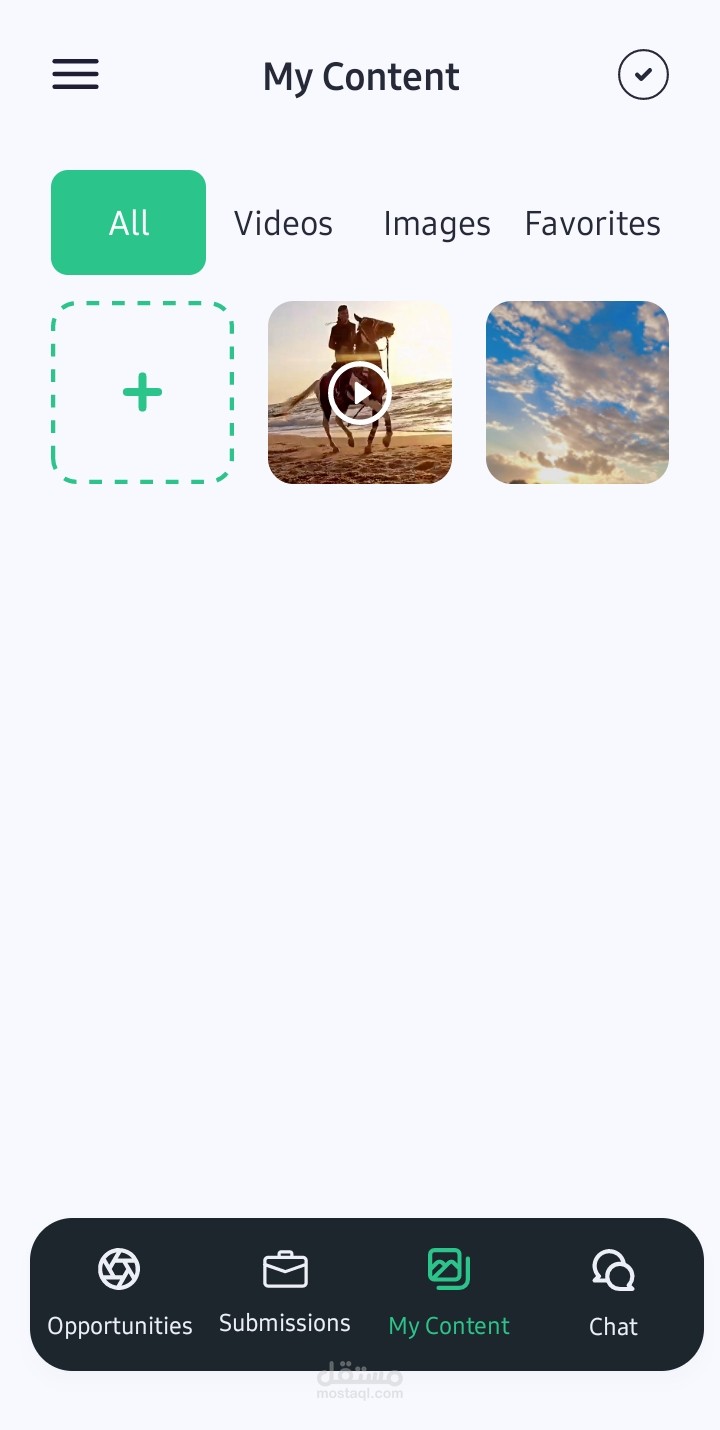This screenshot has height=1430, width=720.
Task: Tap the select checkmark icon
Action: 643,75
